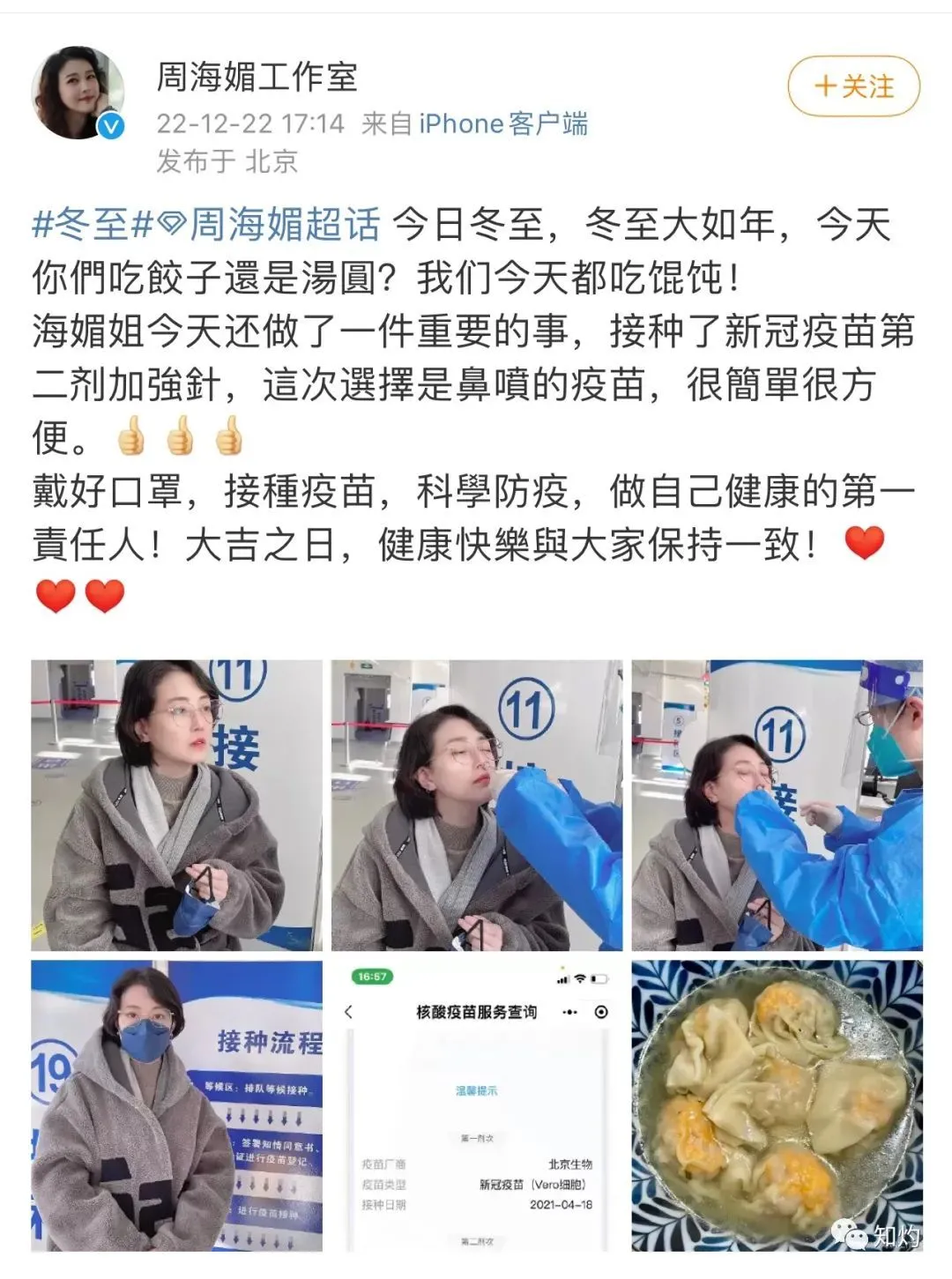This screenshot has height=1279, width=952.
Task: Open the #冬至# hashtag
Action: (x=93, y=224)
